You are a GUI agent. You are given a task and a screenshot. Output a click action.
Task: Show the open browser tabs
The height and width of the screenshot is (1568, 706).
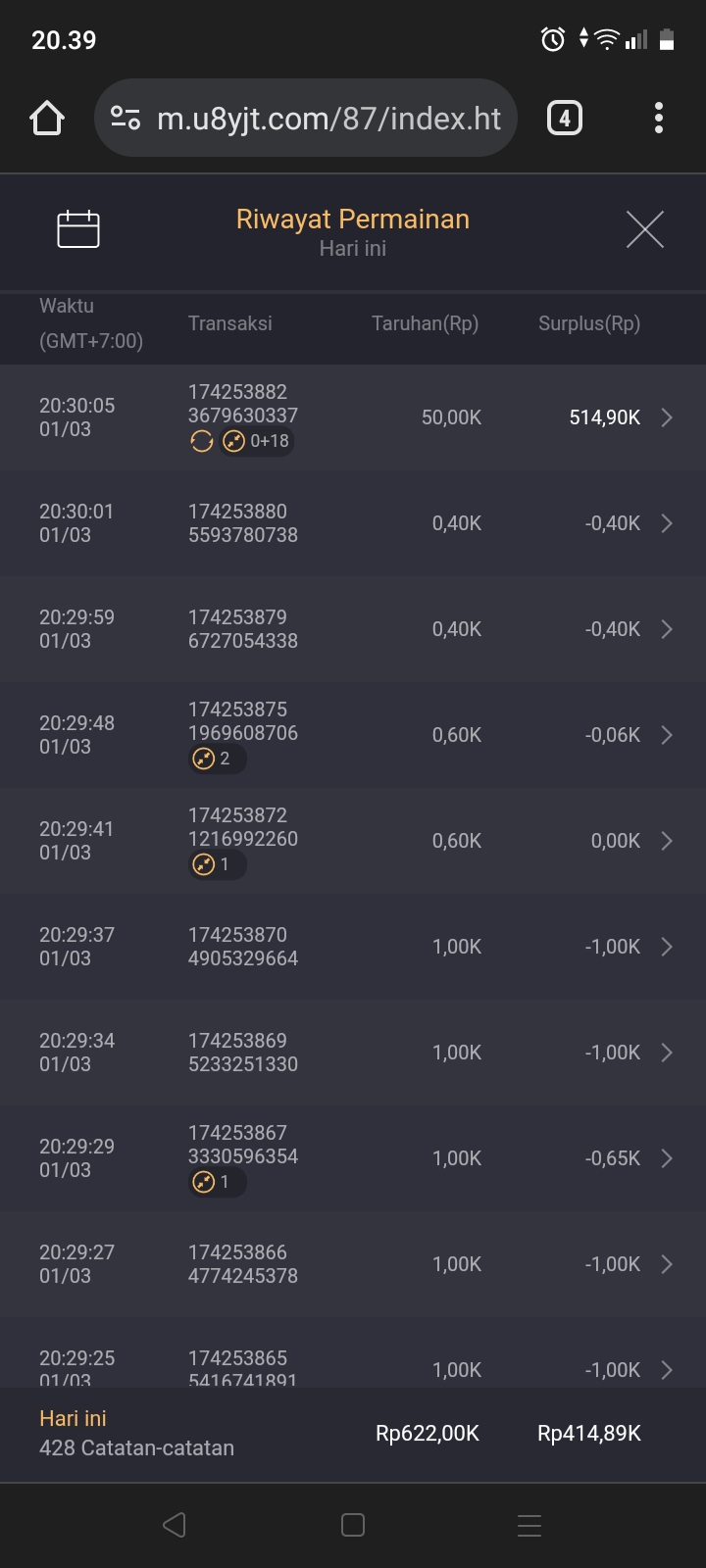click(564, 119)
